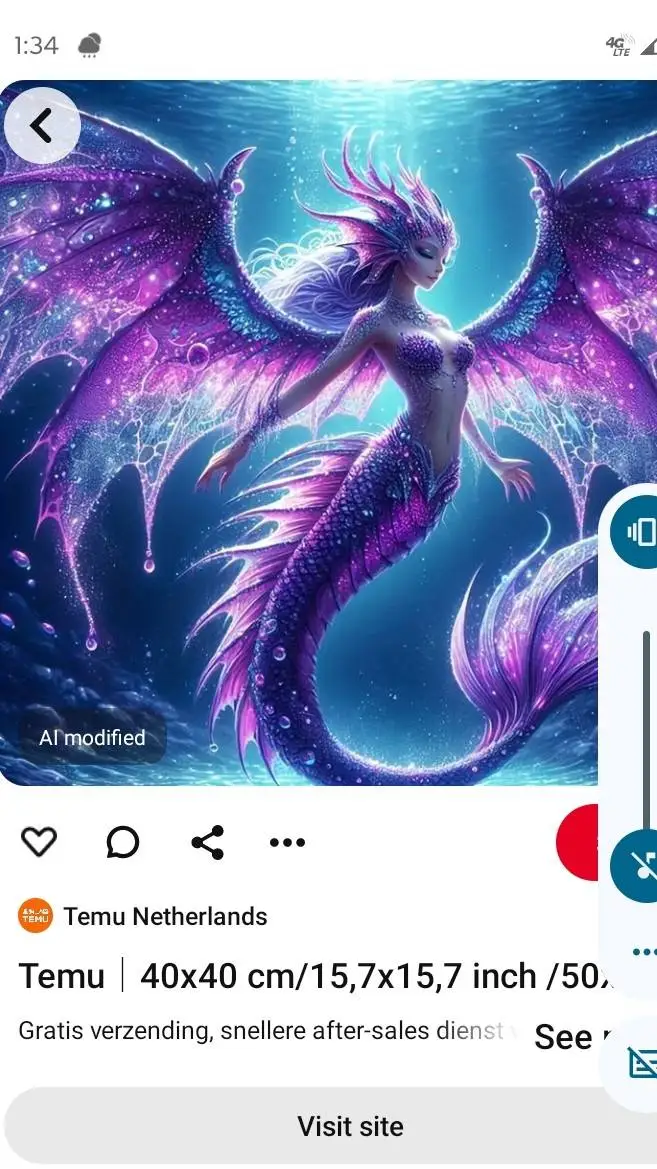Viewport: 657px width, 1169px height.
Task: Toggle live captions icon in volume panel
Action: tap(640, 1063)
